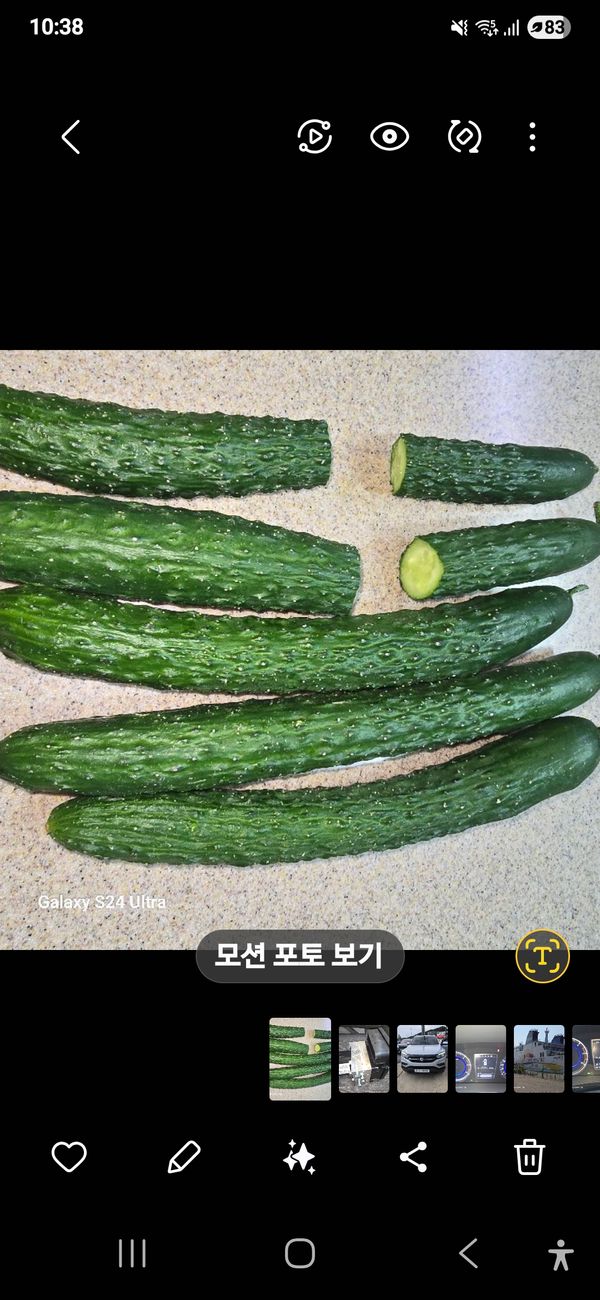
Task: Share this cucumber photo
Action: tap(413, 1157)
